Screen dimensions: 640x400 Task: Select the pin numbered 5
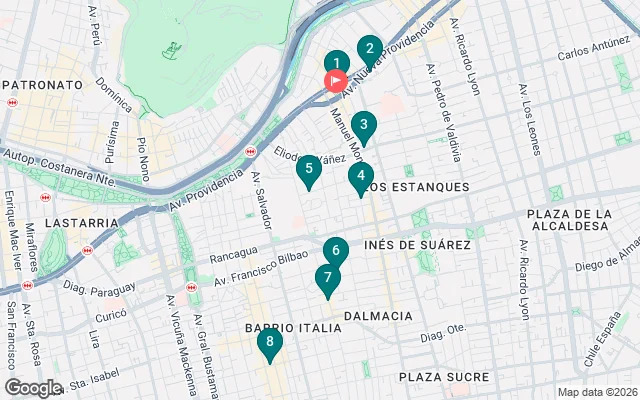(309, 170)
